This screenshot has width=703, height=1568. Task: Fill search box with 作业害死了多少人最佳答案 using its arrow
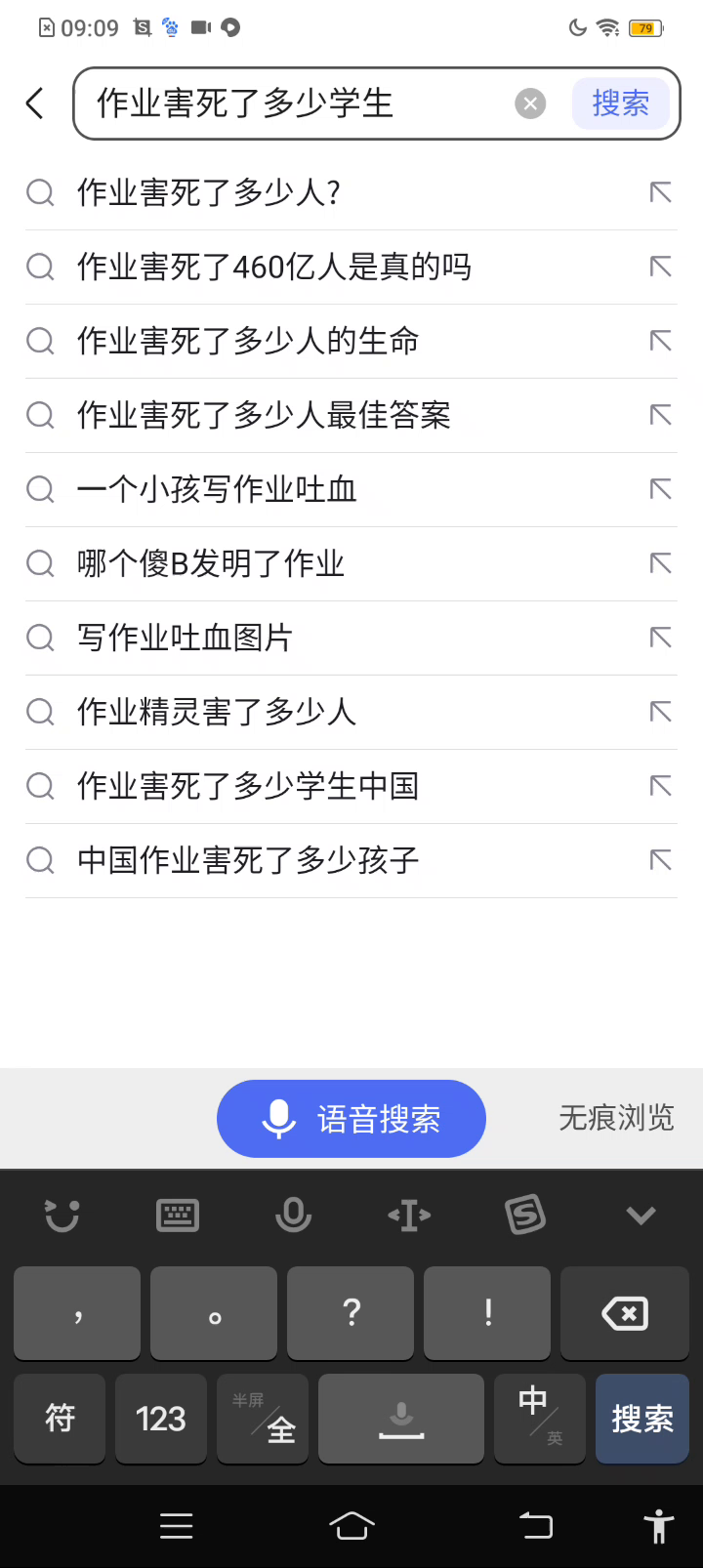[661, 415]
